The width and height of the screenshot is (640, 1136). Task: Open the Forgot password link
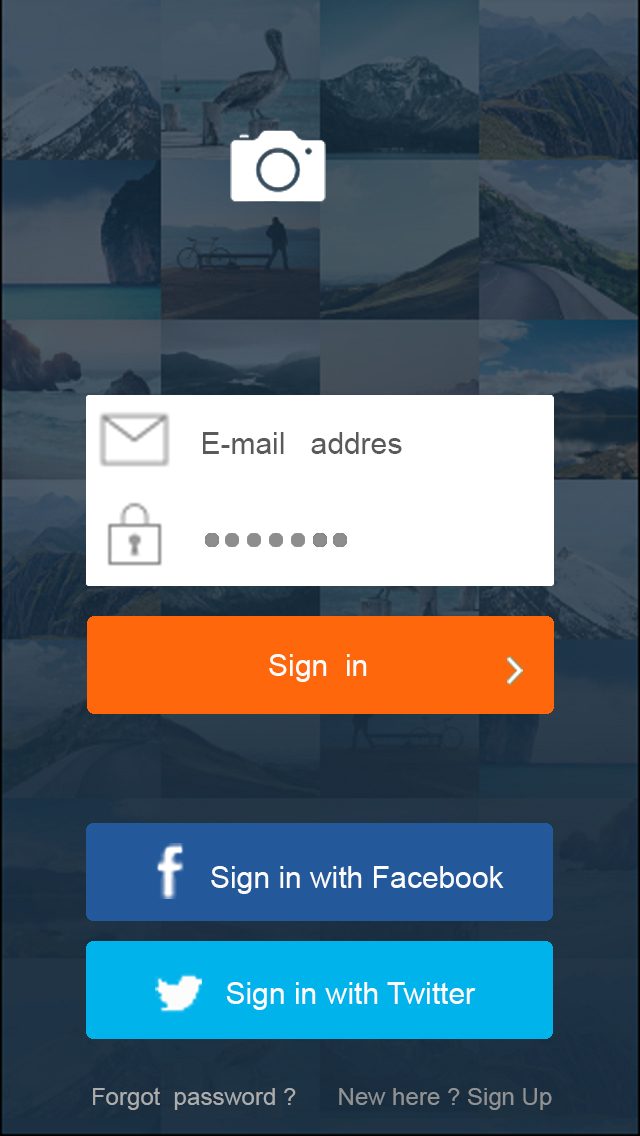193,1097
